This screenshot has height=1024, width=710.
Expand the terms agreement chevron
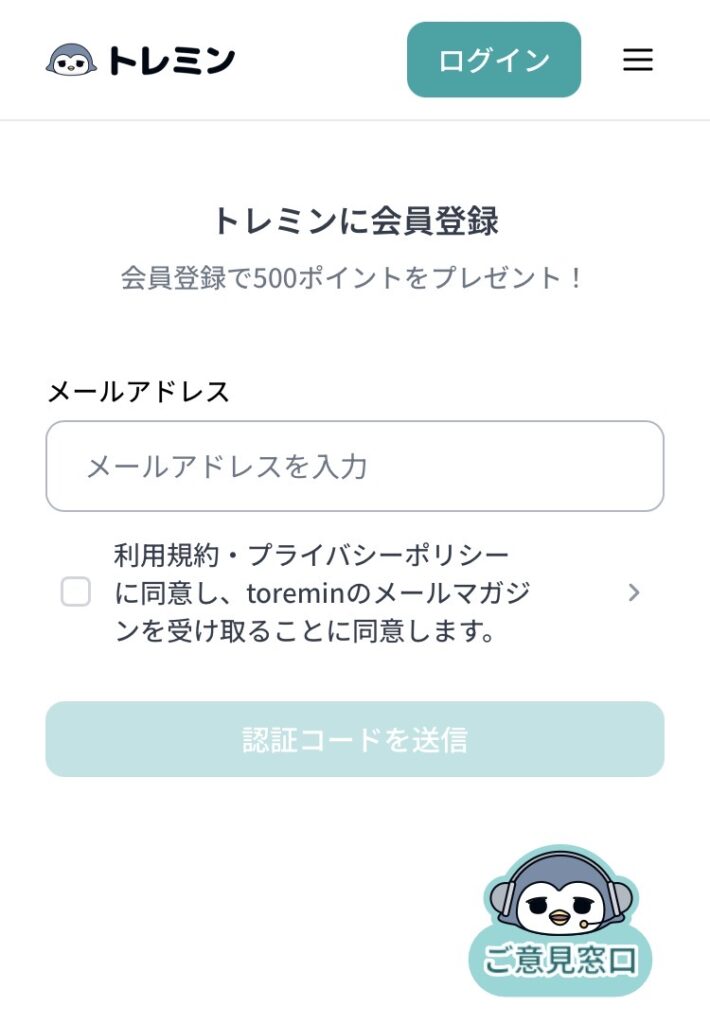[633, 593]
